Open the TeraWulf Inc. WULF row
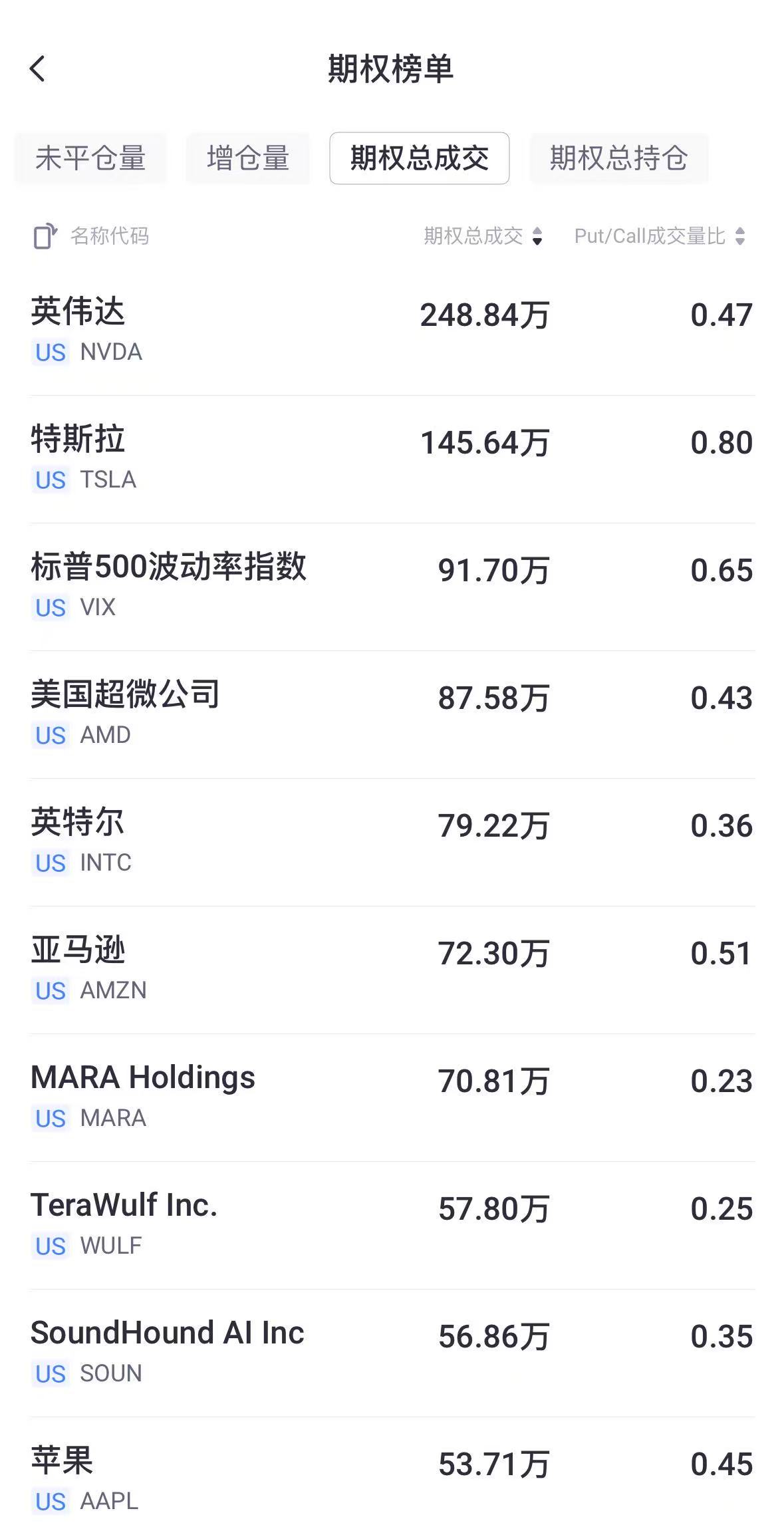Screen dimensions: 784x1539 point(392,1224)
